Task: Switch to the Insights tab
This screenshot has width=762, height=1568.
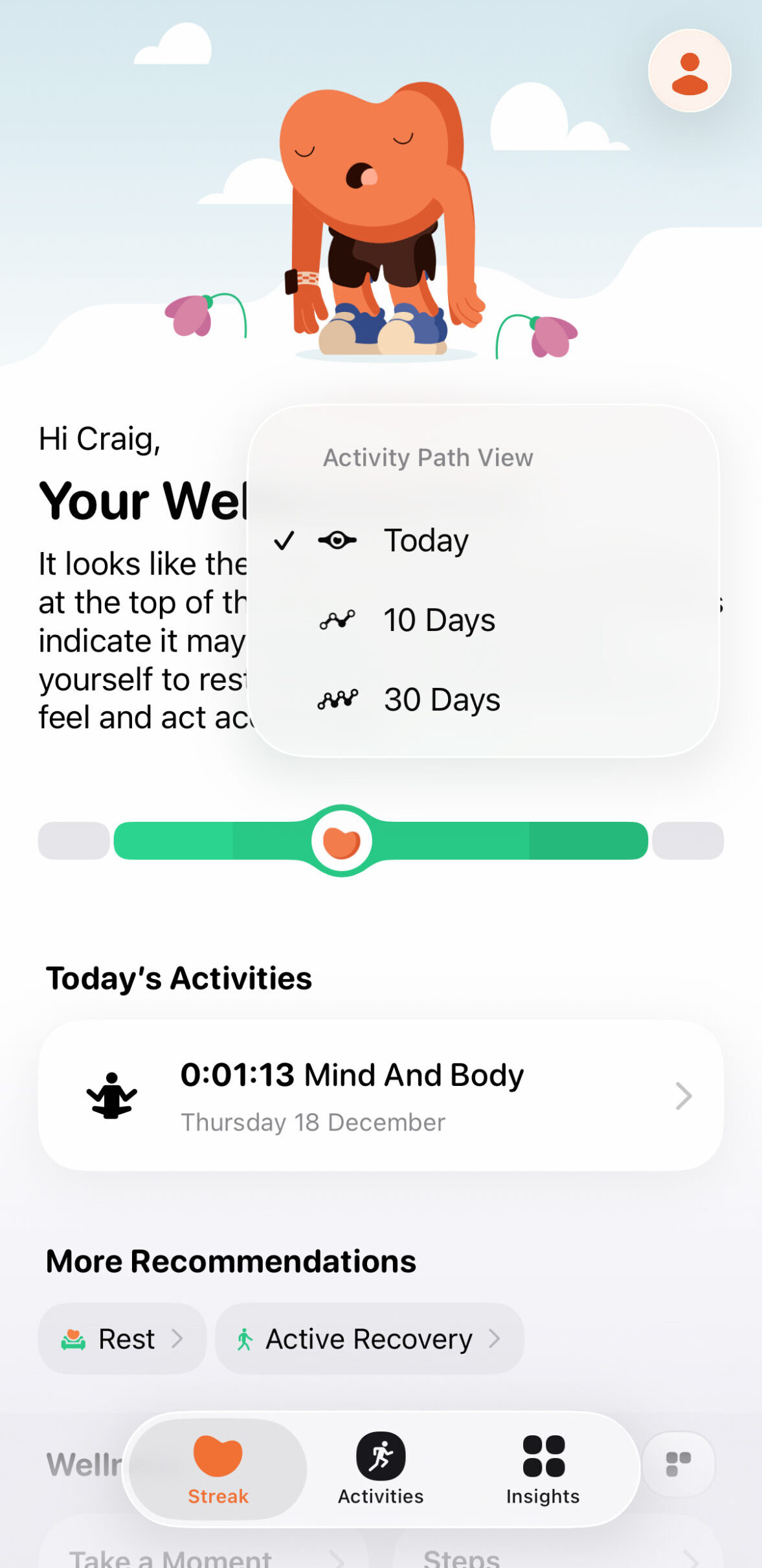Action: (x=543, y=1468)
